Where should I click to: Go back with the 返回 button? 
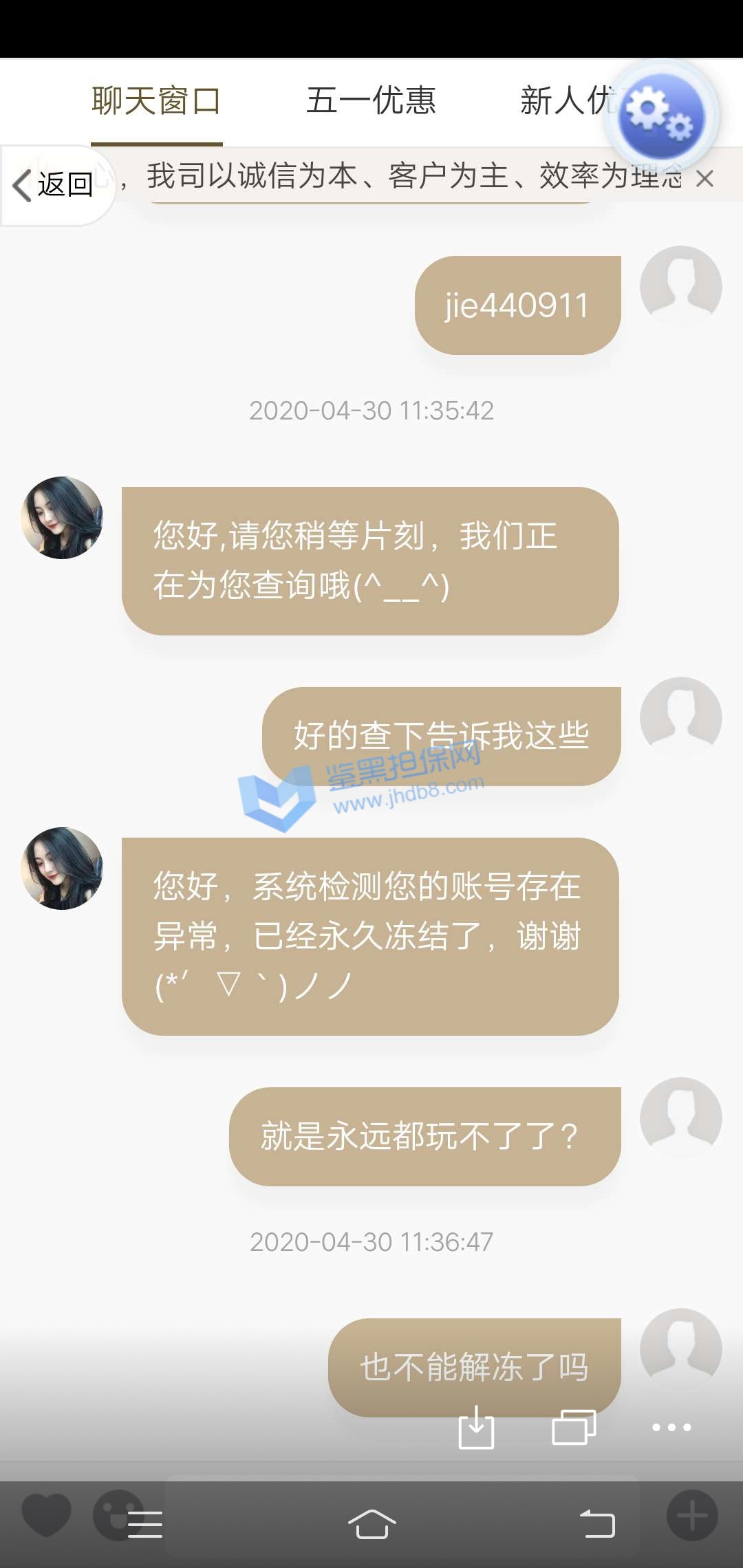pyautogui.click(x=54, y=185)
